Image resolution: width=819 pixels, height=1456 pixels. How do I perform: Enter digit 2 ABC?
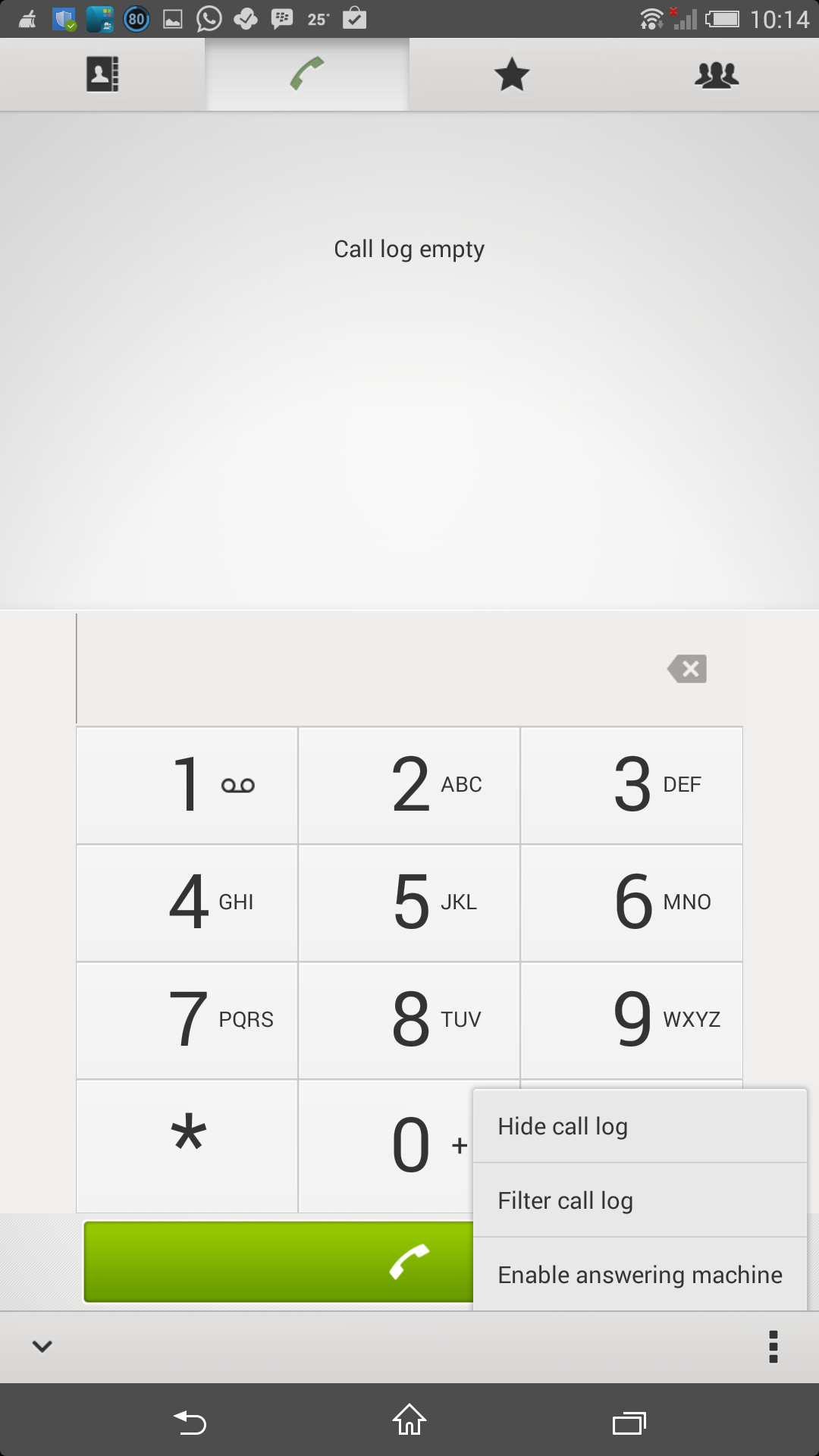(x=409, y=785)
